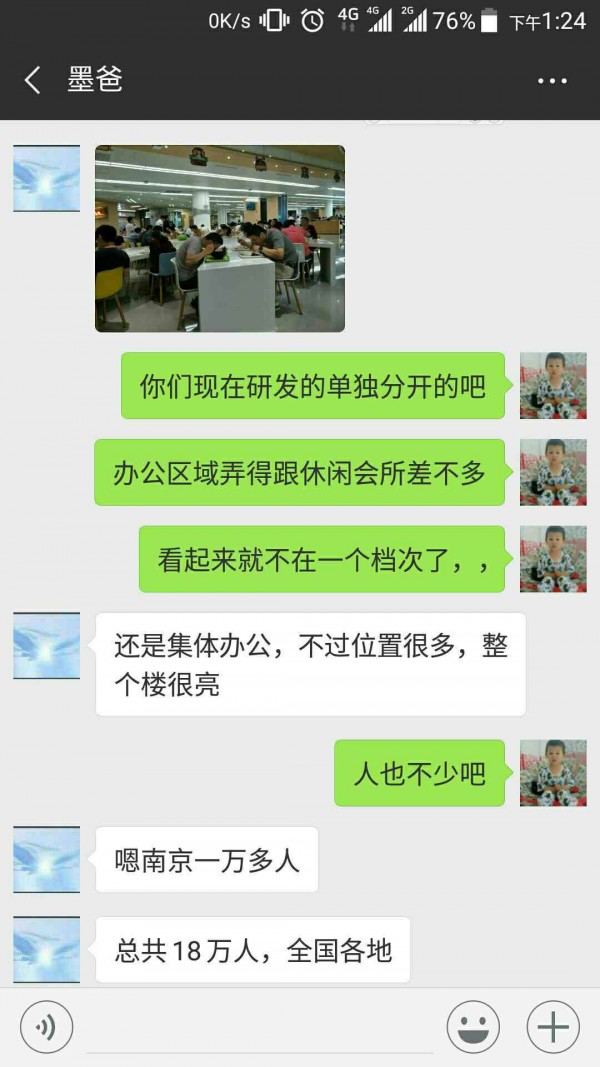Open the three-dot chat info menu

click(552, 81)
